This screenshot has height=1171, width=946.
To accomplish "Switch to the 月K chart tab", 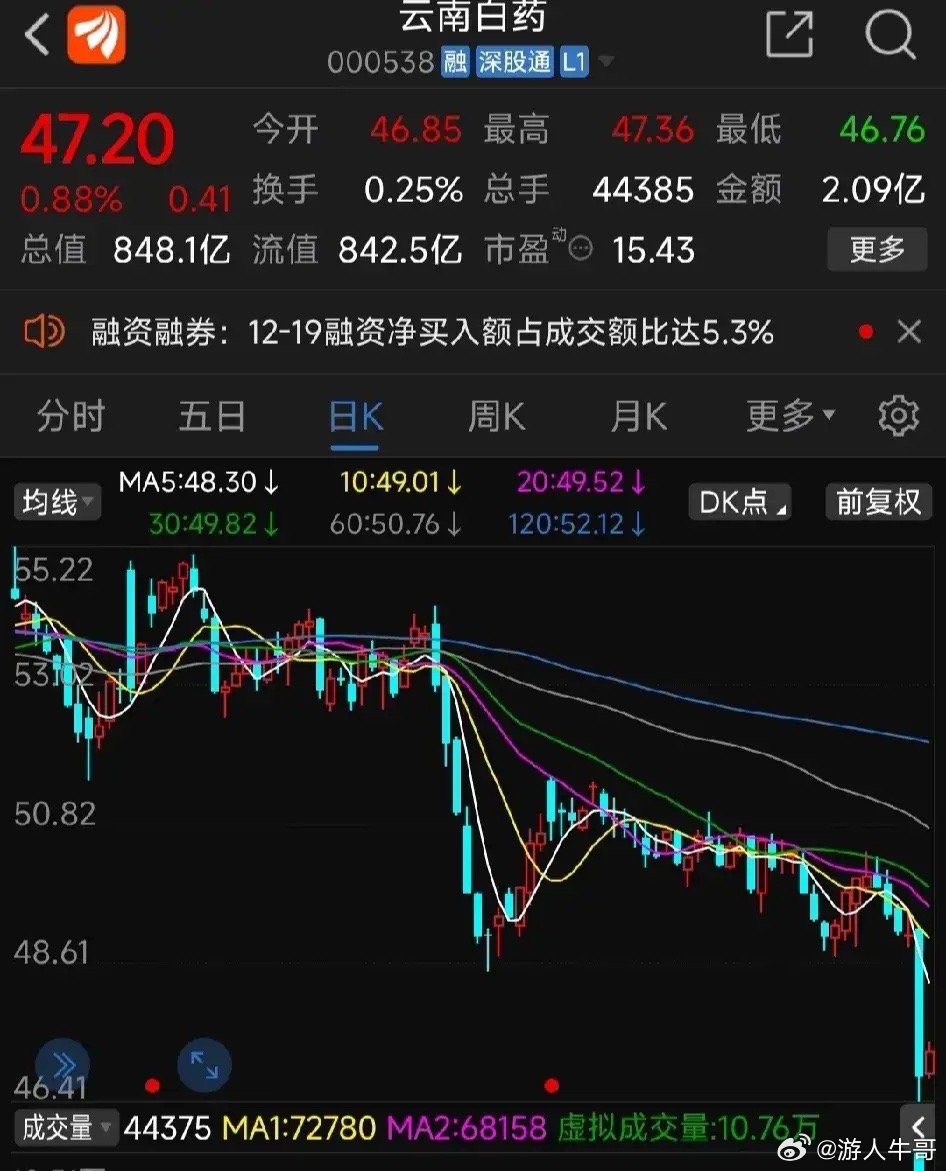I will (638, 416).
